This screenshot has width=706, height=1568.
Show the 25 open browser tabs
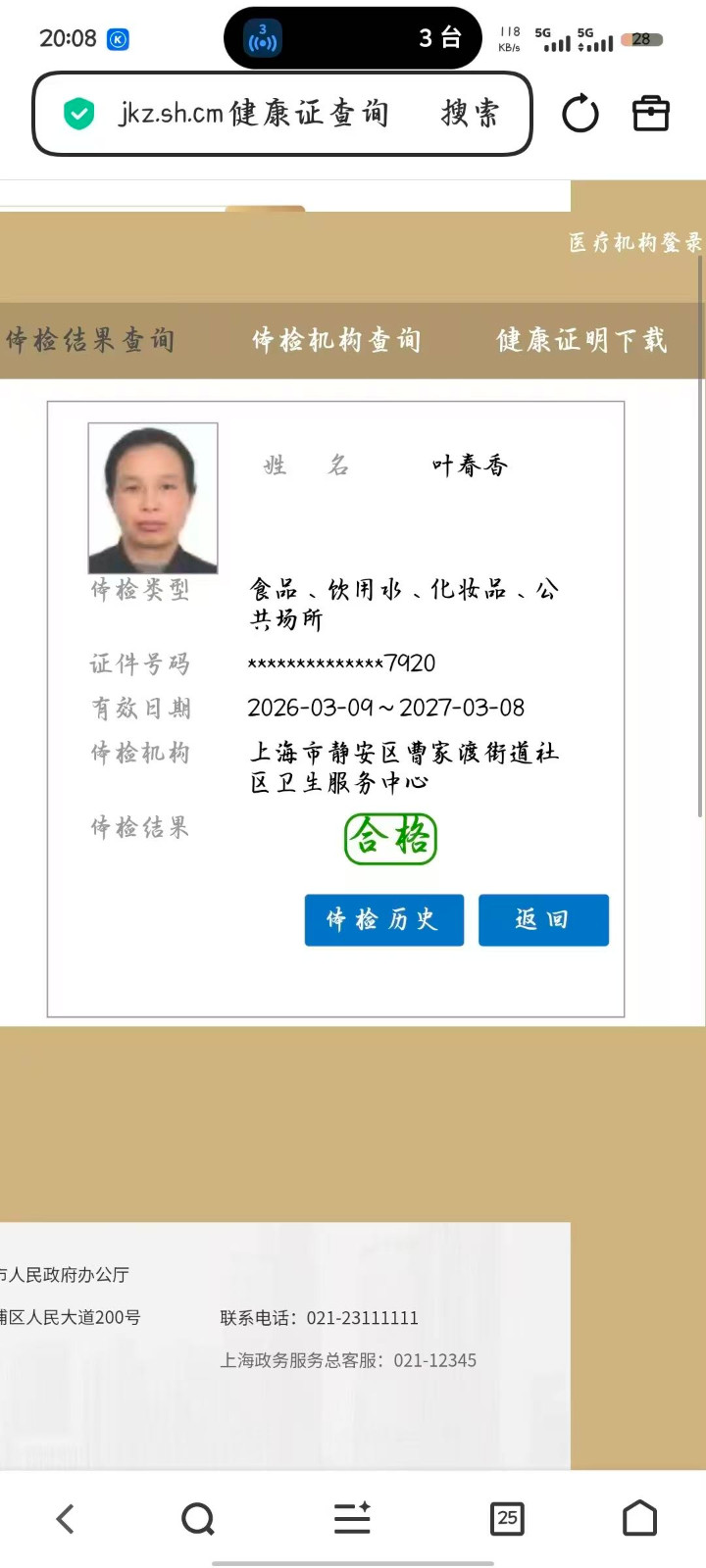point(507,1519)
